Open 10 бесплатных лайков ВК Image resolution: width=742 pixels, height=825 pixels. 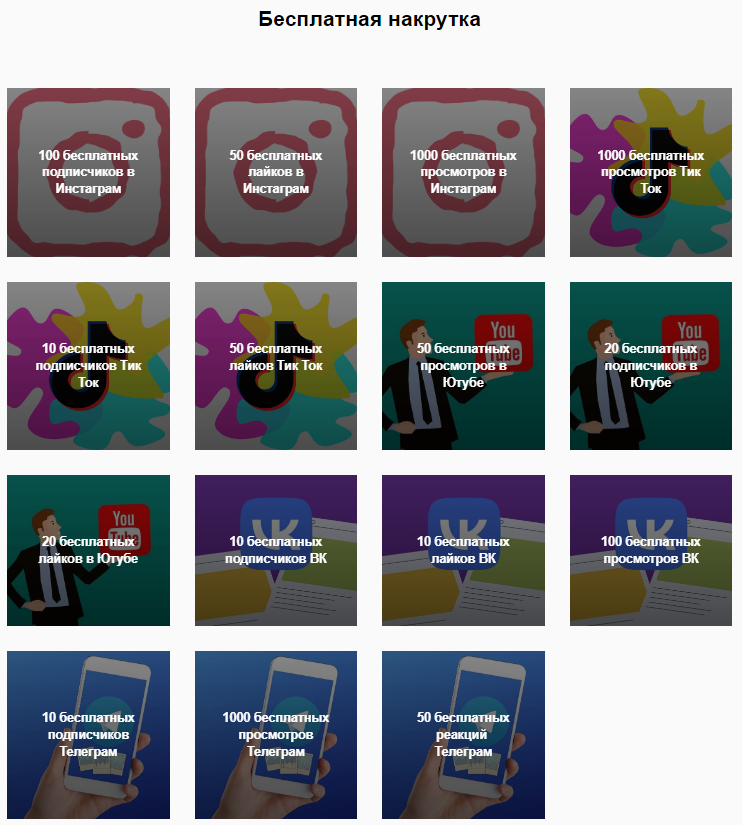(x=463, y=550)
